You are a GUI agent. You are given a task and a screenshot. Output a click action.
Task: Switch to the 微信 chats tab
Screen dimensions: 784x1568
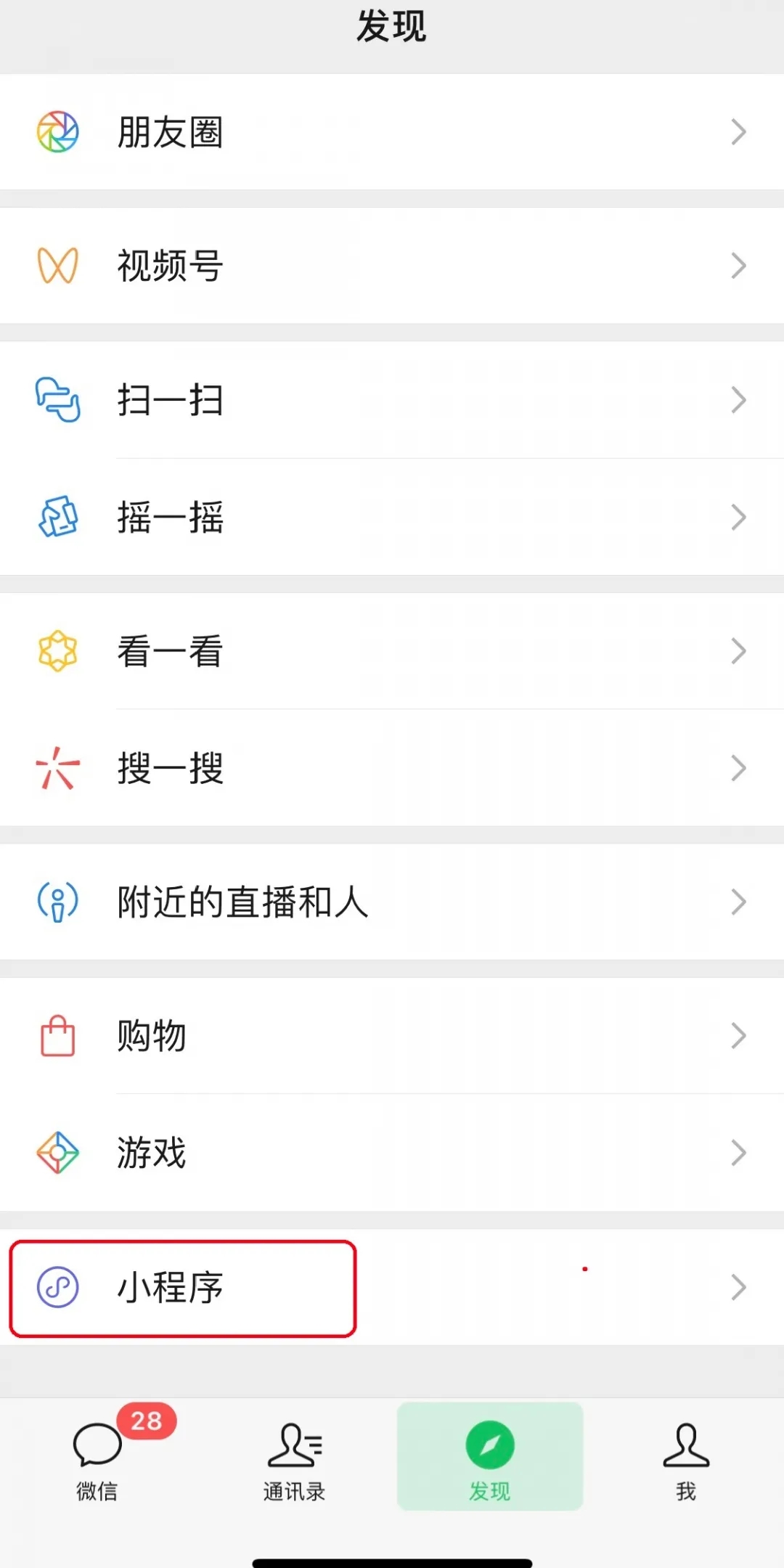[97, 1461]
